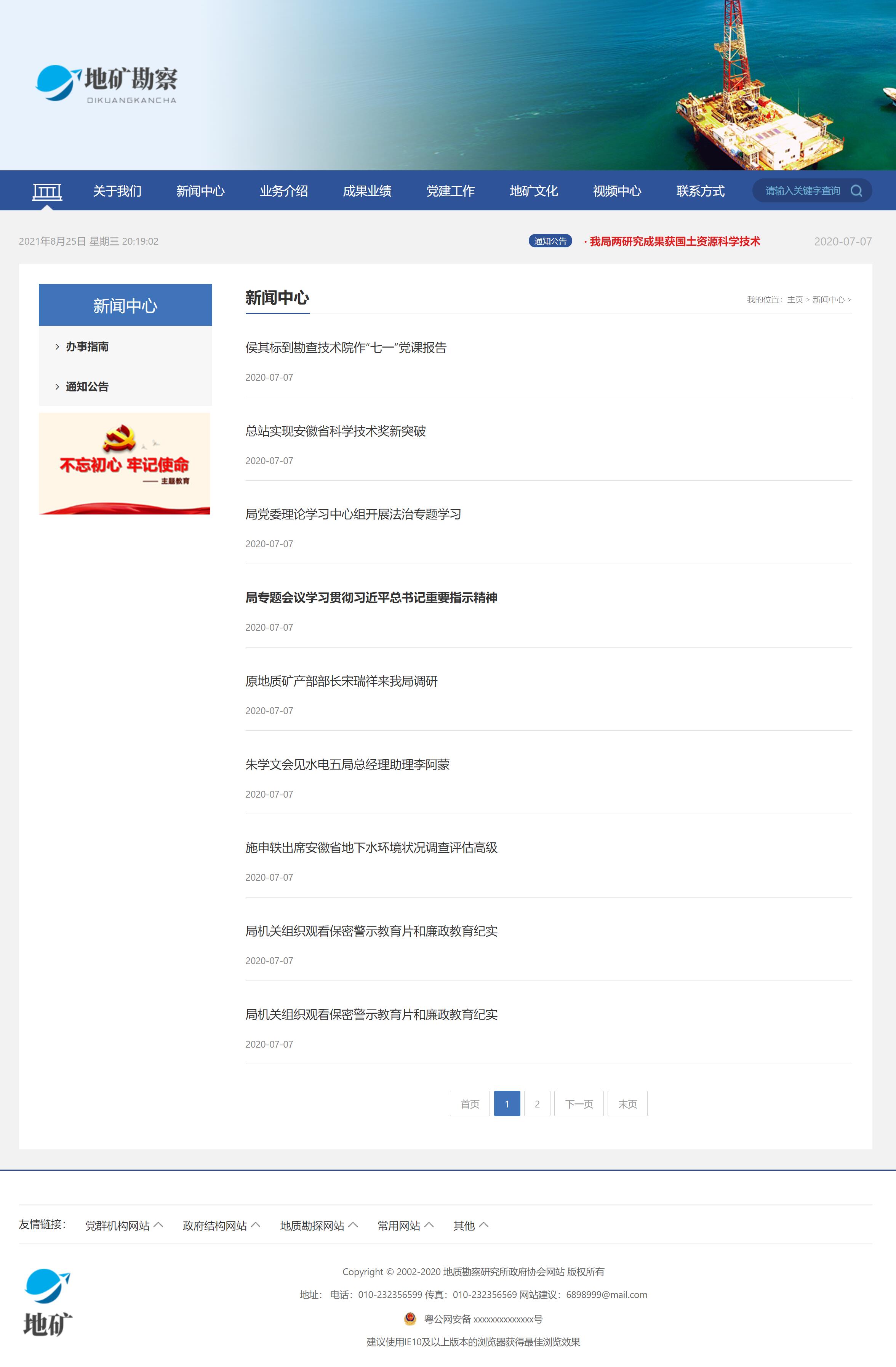This screenshot has height=1367, width=896.
Task: Open the home icon in navigation bar
Action: pyautogui.click(x=47, y=191)
